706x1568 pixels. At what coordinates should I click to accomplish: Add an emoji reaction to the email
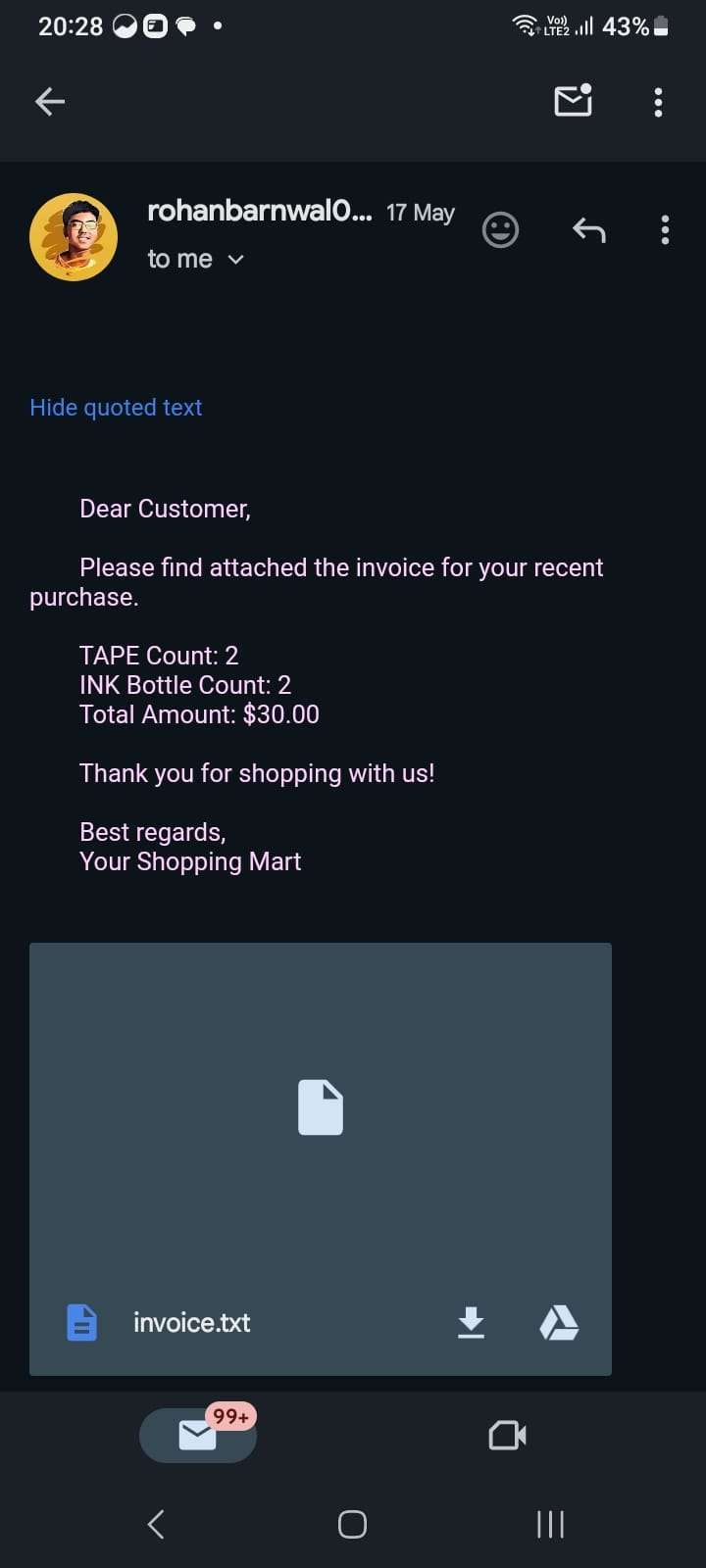(500, 230)
